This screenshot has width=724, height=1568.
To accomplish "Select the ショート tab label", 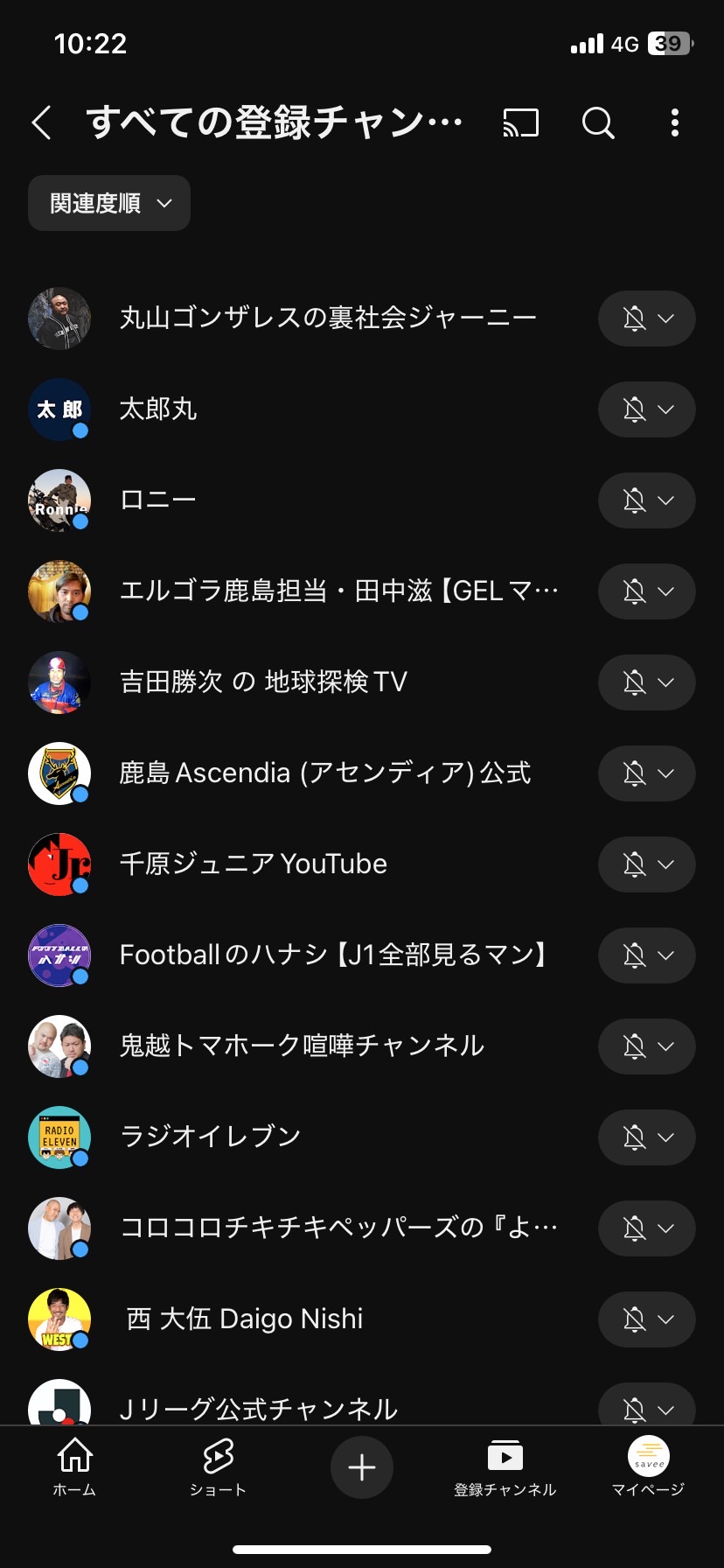I will (218, 1491).
